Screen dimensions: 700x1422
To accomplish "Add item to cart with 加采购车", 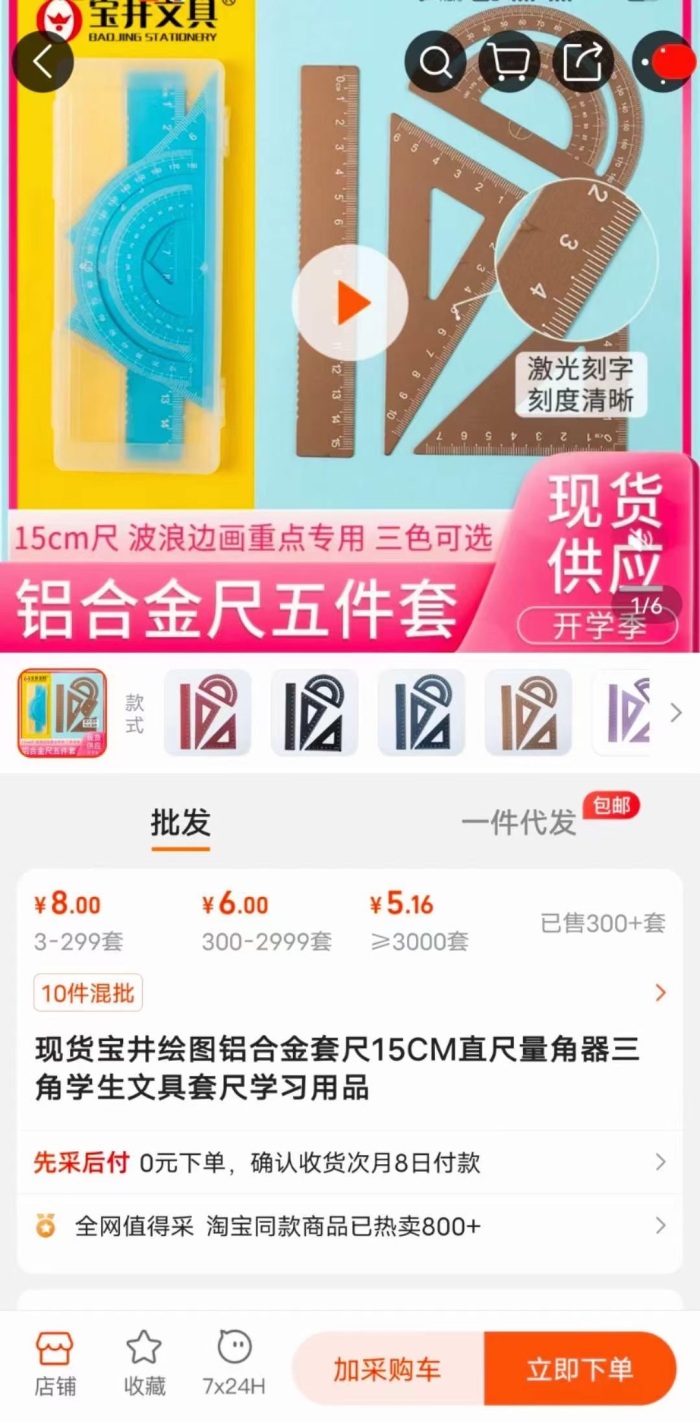I will pyautogui.click(x=387, y=1369).
